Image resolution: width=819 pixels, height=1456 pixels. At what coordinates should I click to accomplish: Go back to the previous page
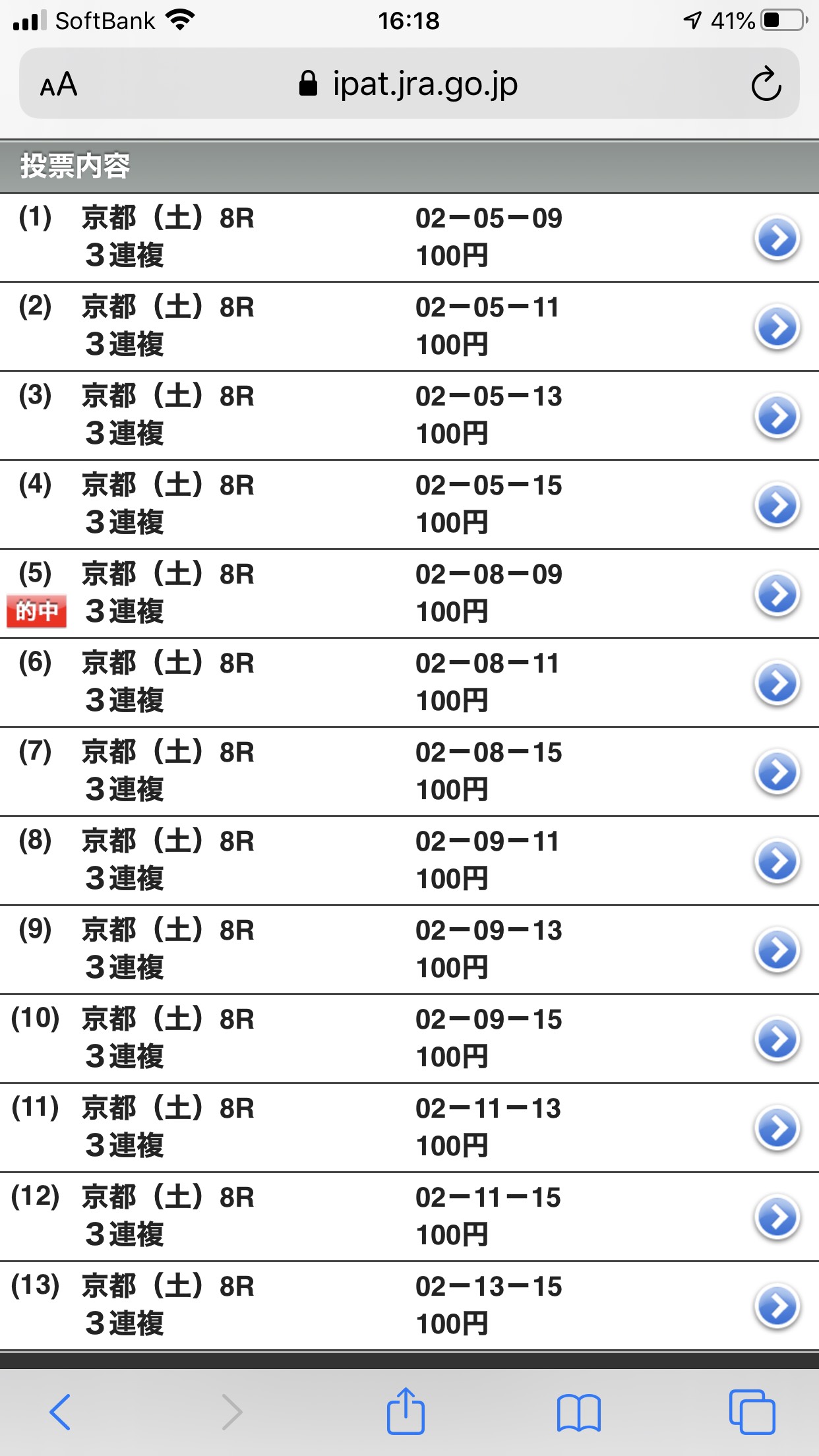[x=61, y=1412]
